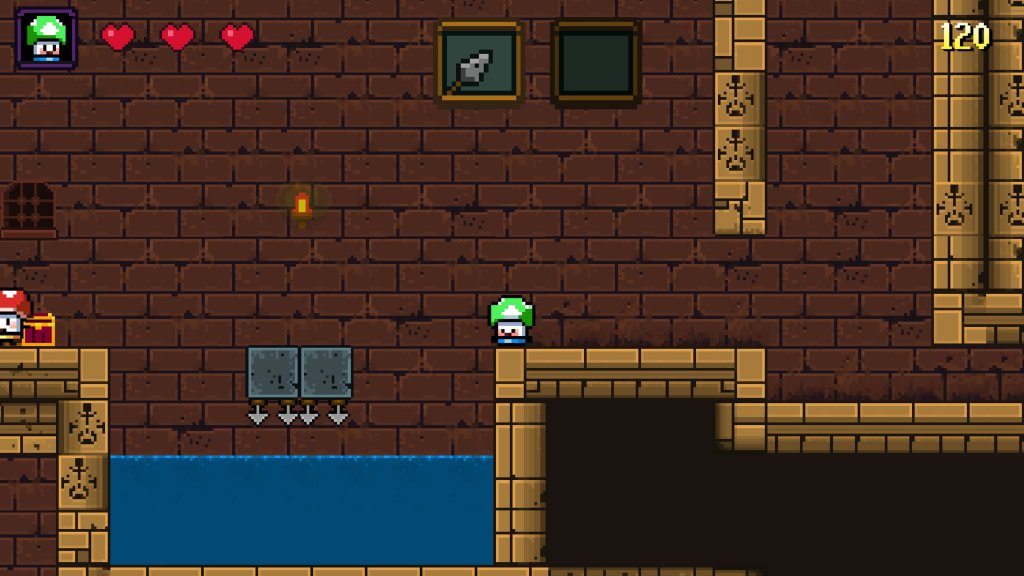Tap the green mushroom character portrait
Image resolution: width=1024 pixels, height=576 pixels.
pyautogui.click(x=46, y=38)
